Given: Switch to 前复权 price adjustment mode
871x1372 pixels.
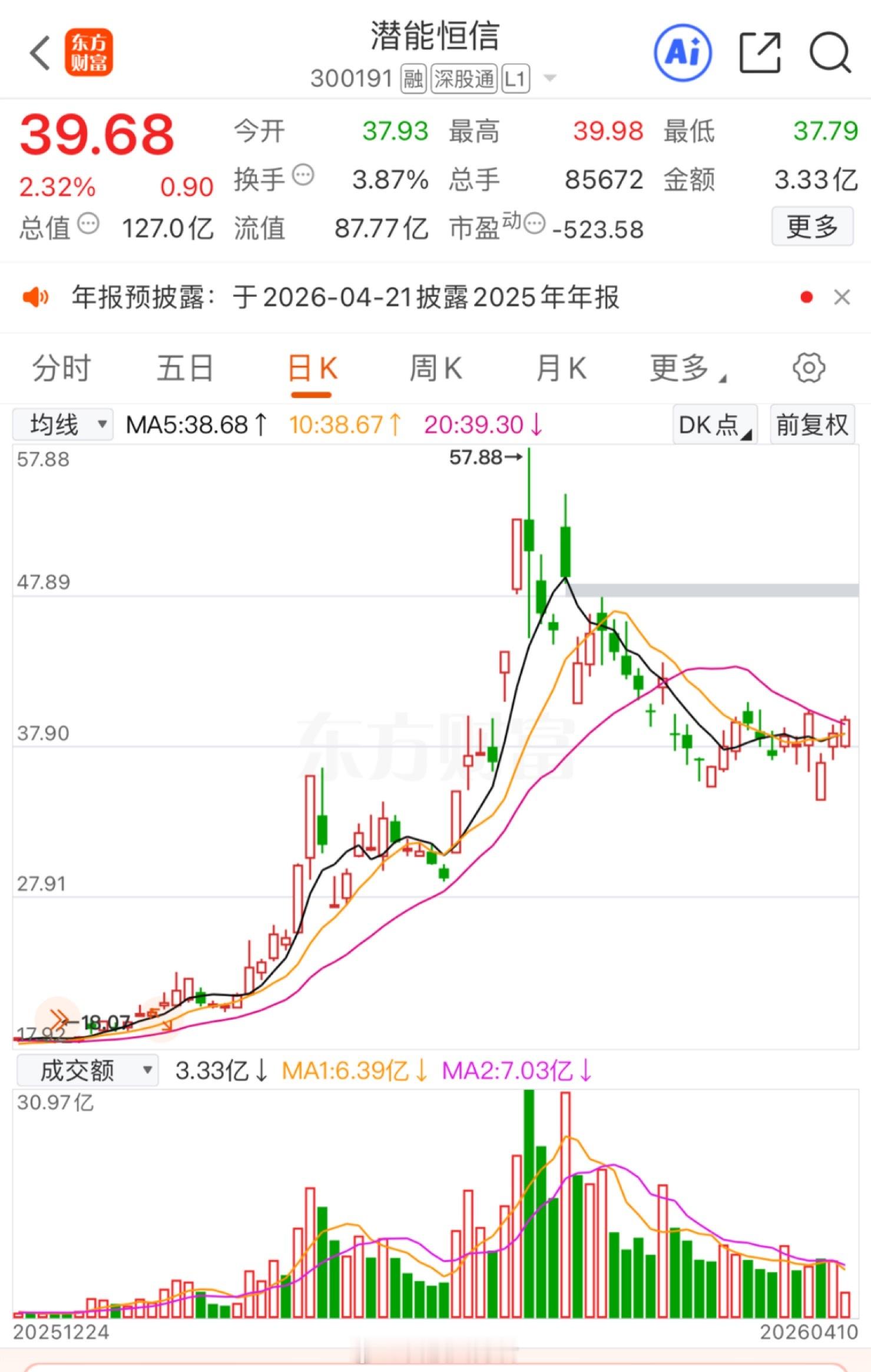Looking at the screenshot, I should (812, 424).
